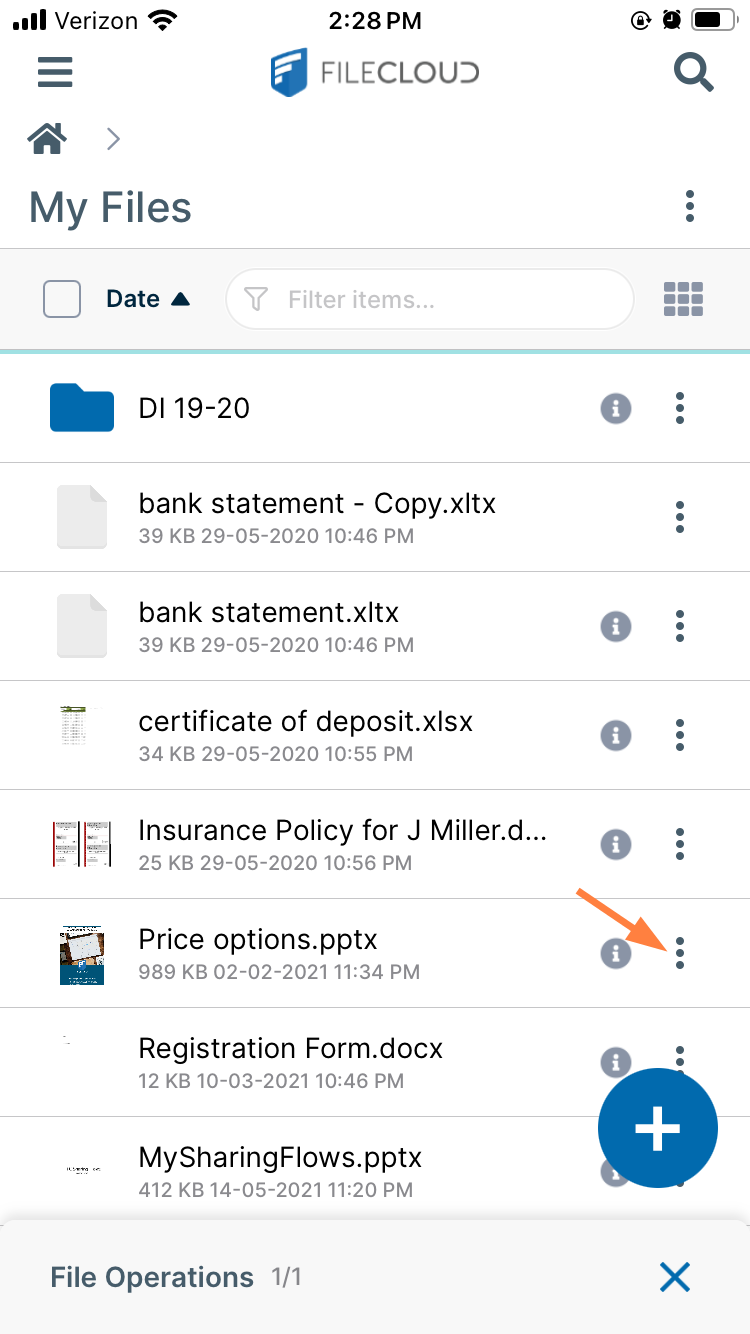Viewport: 750px width, 1334px height.
Task: View info for bank statement.xltx
Action: point(616,626)
